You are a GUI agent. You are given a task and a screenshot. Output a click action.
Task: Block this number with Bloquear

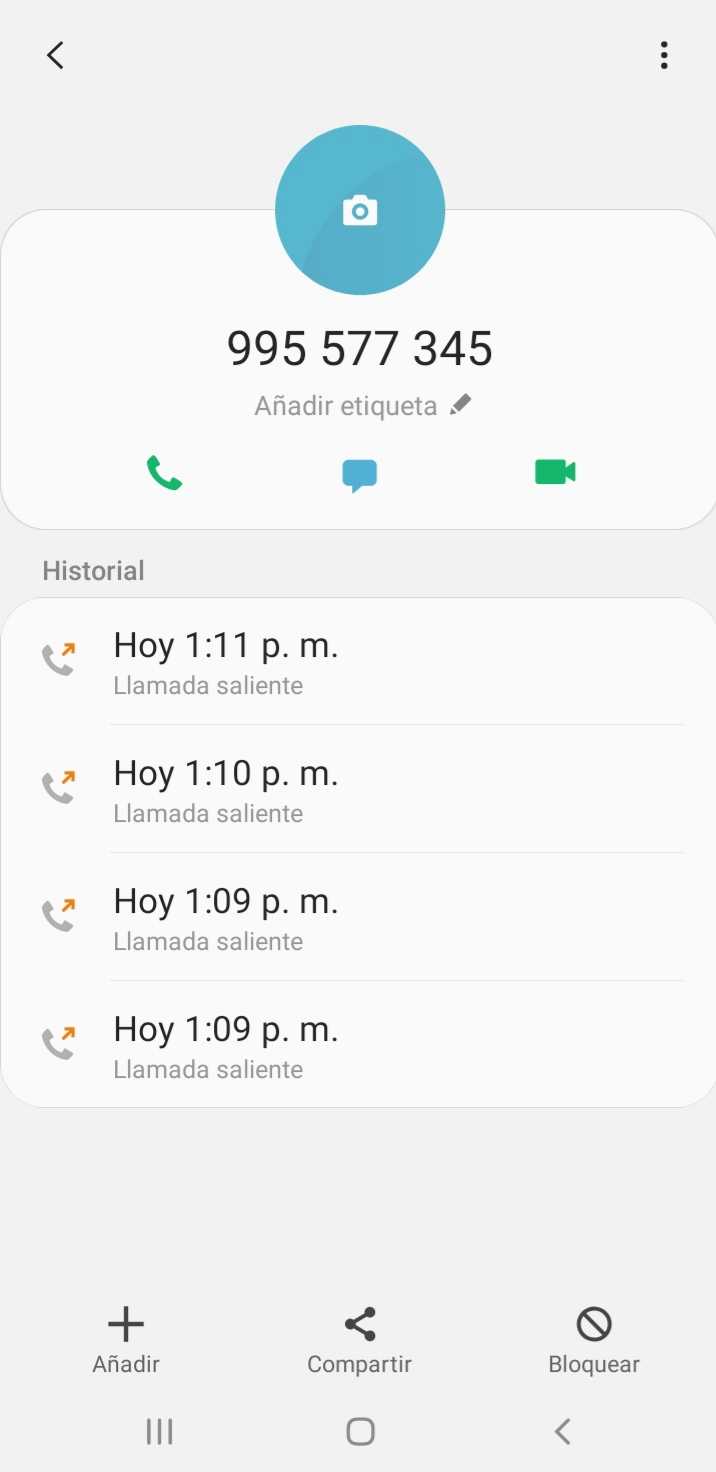[594, 1340]
